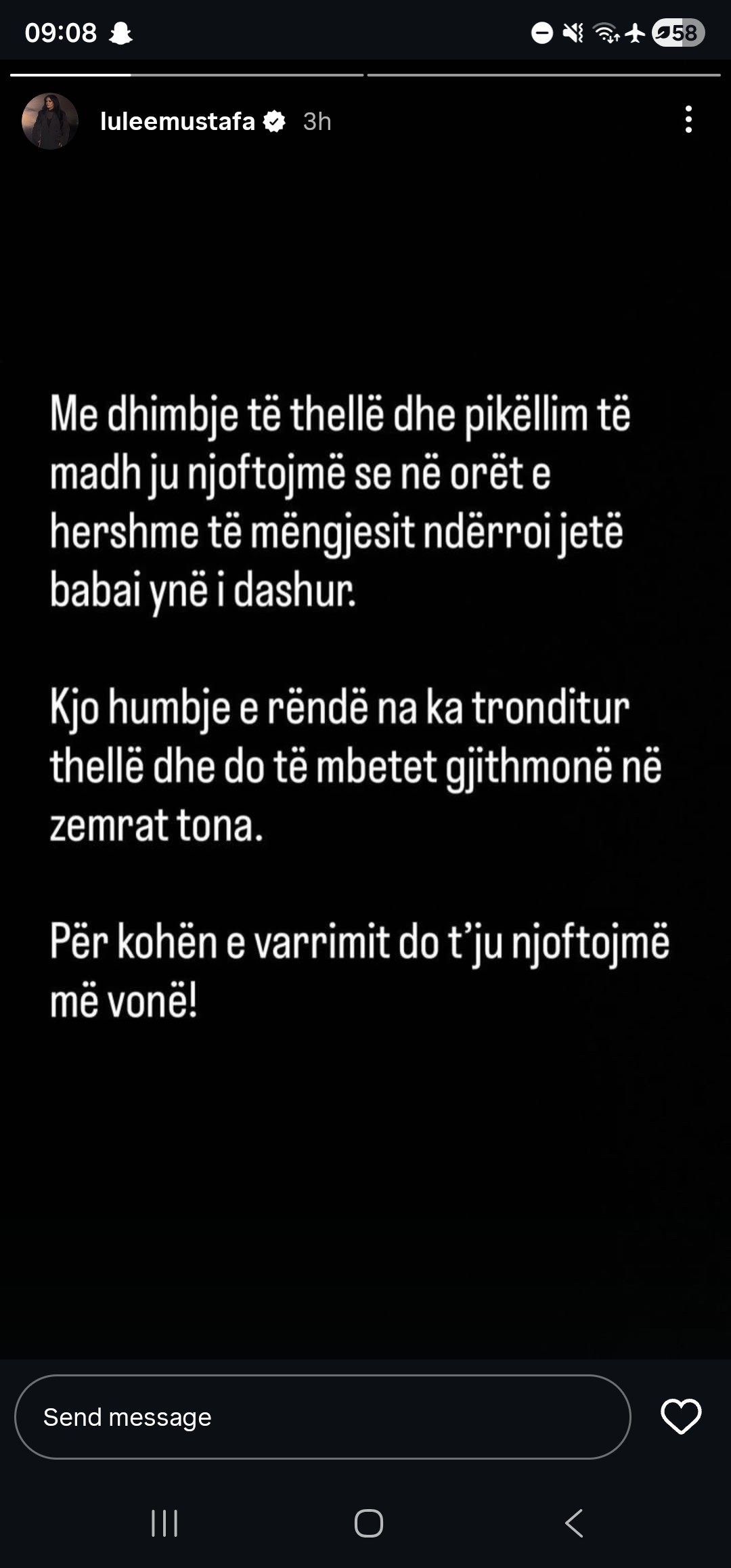Open luleemustafa's profile picture

[x=50, y=121]
